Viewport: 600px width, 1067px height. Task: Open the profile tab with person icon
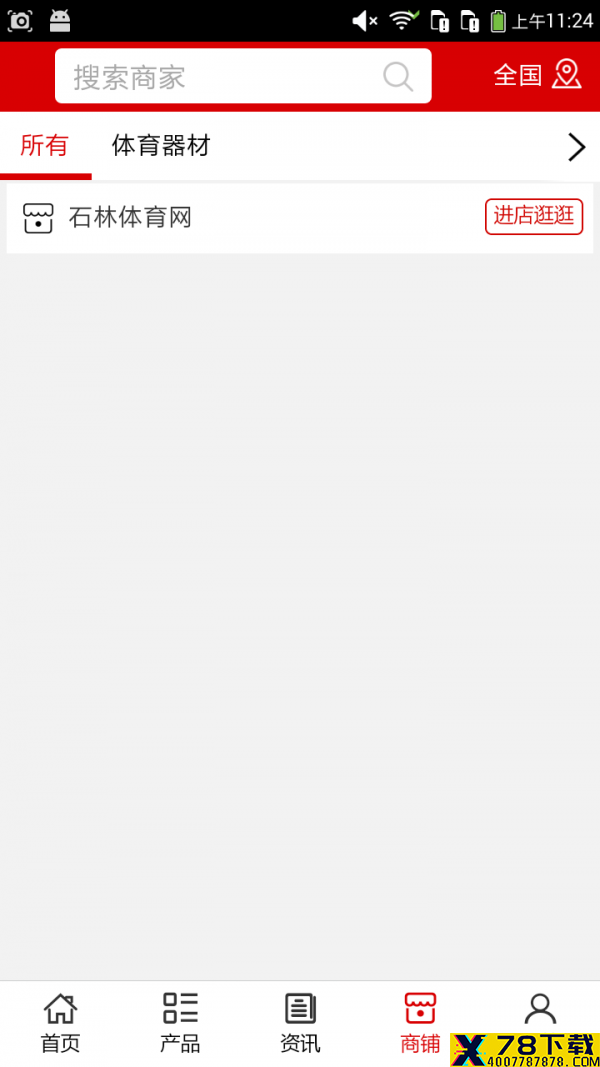(540, 1010)
